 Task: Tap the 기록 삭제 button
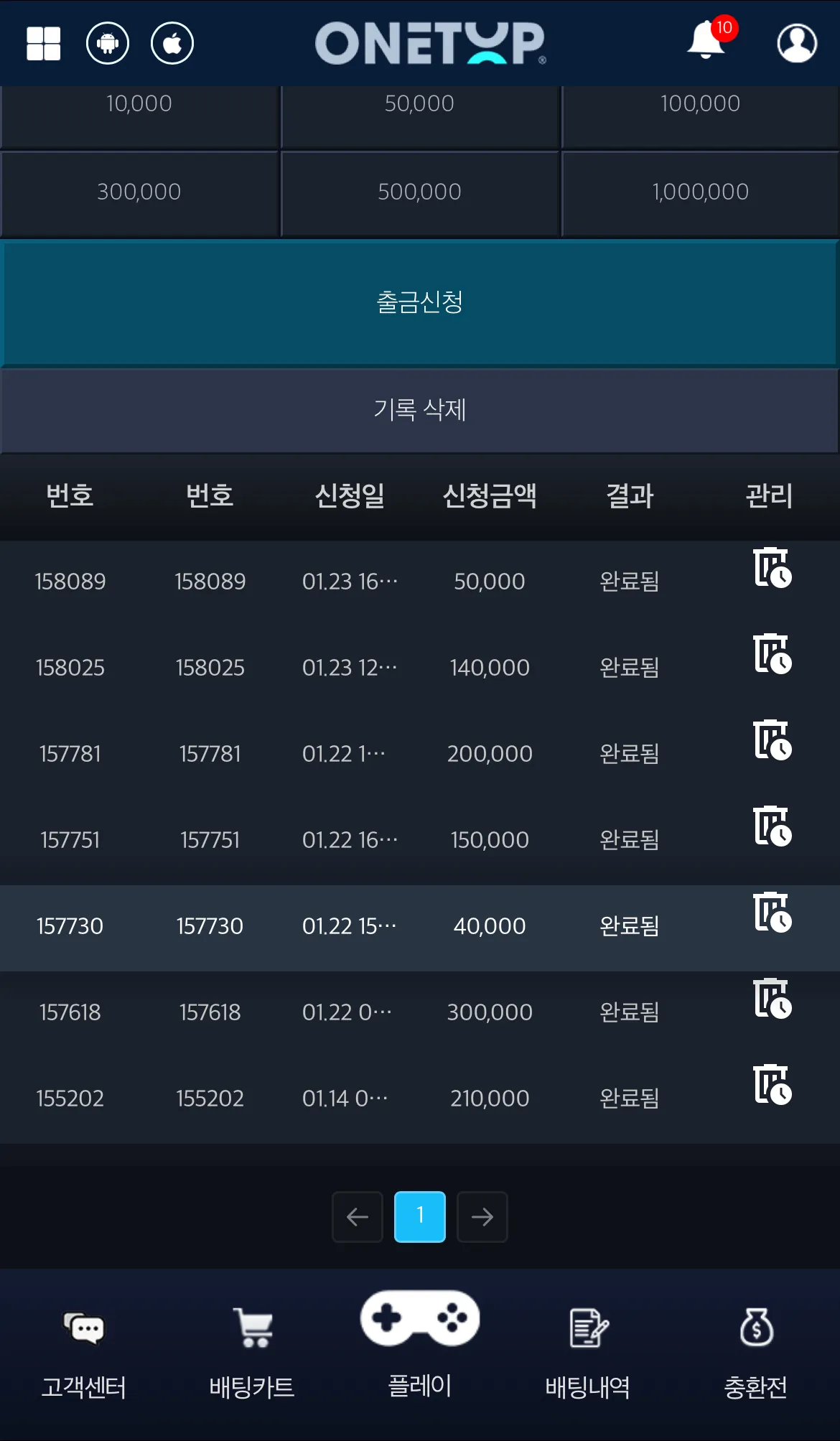(x=420, y=410)
